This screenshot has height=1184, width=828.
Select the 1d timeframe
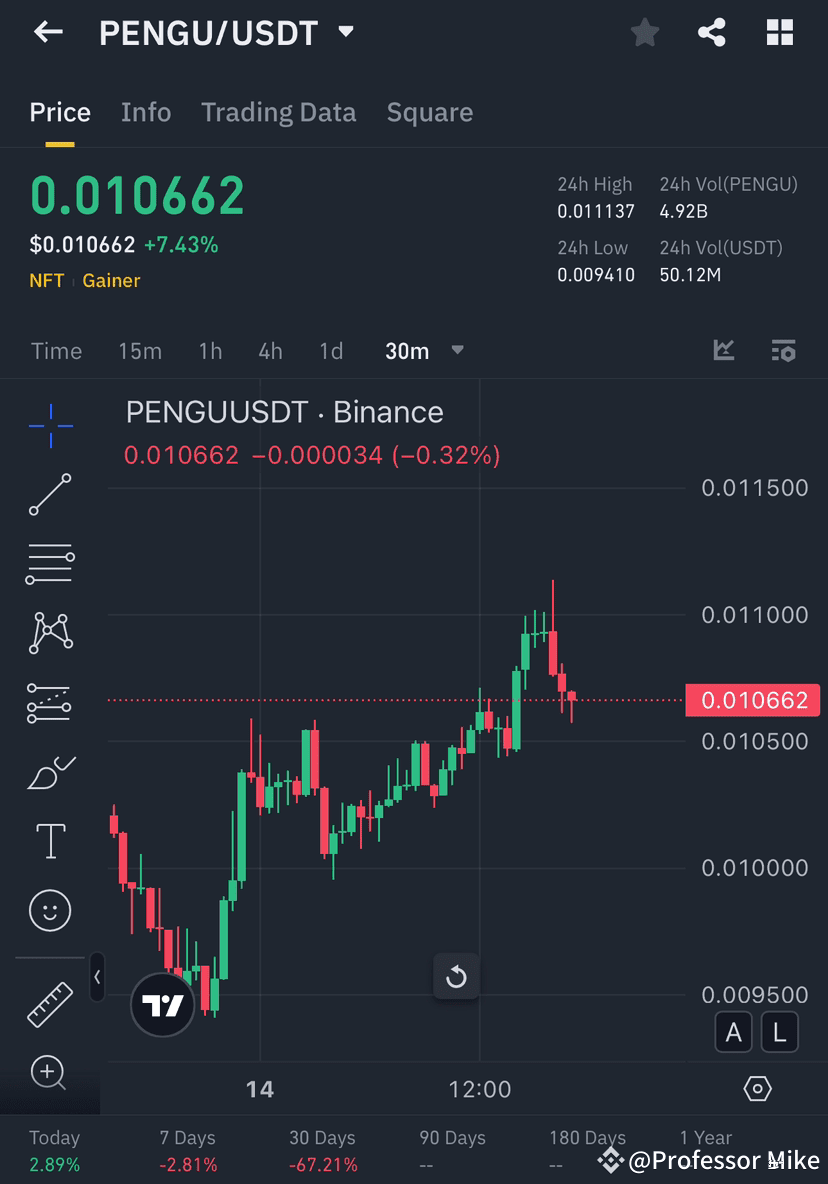[331, 351]
